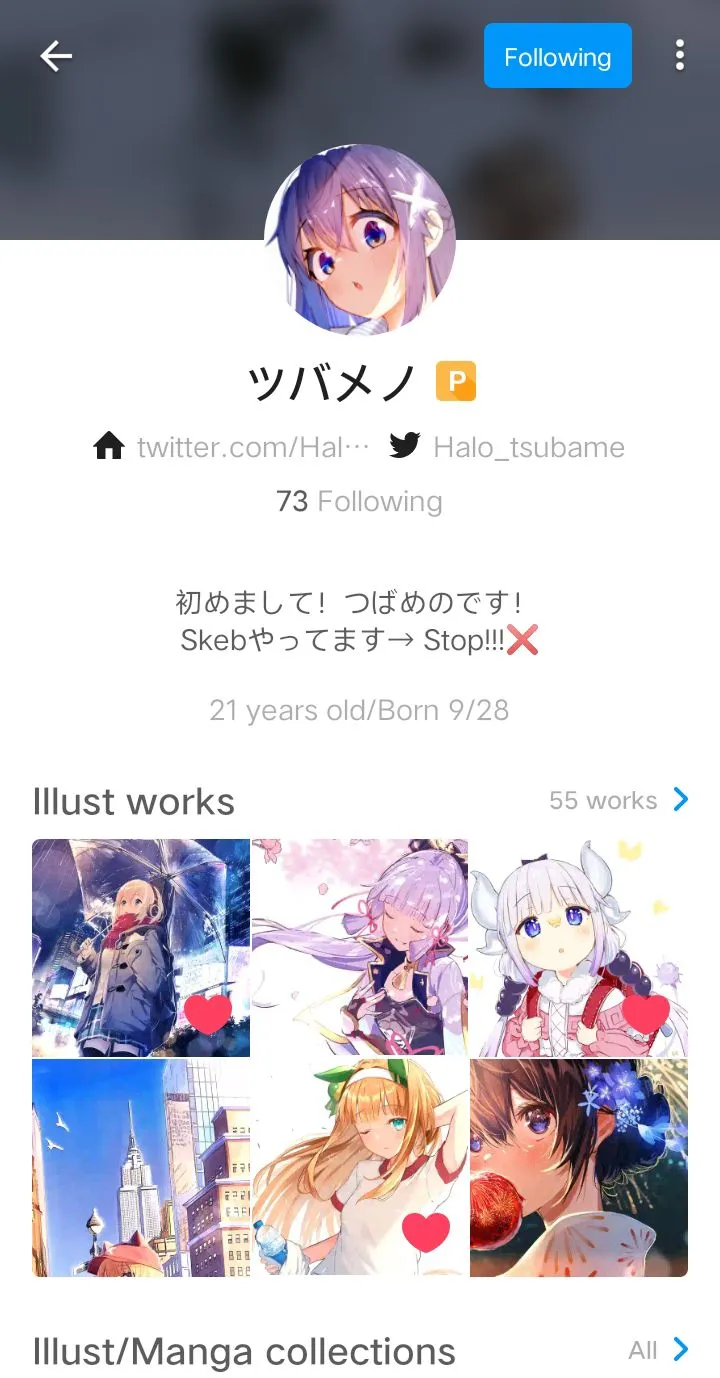Viewport: 720px width, 1378px height.
Task: Open the candy apple fireworks illustration
Action: (579, 1167)
